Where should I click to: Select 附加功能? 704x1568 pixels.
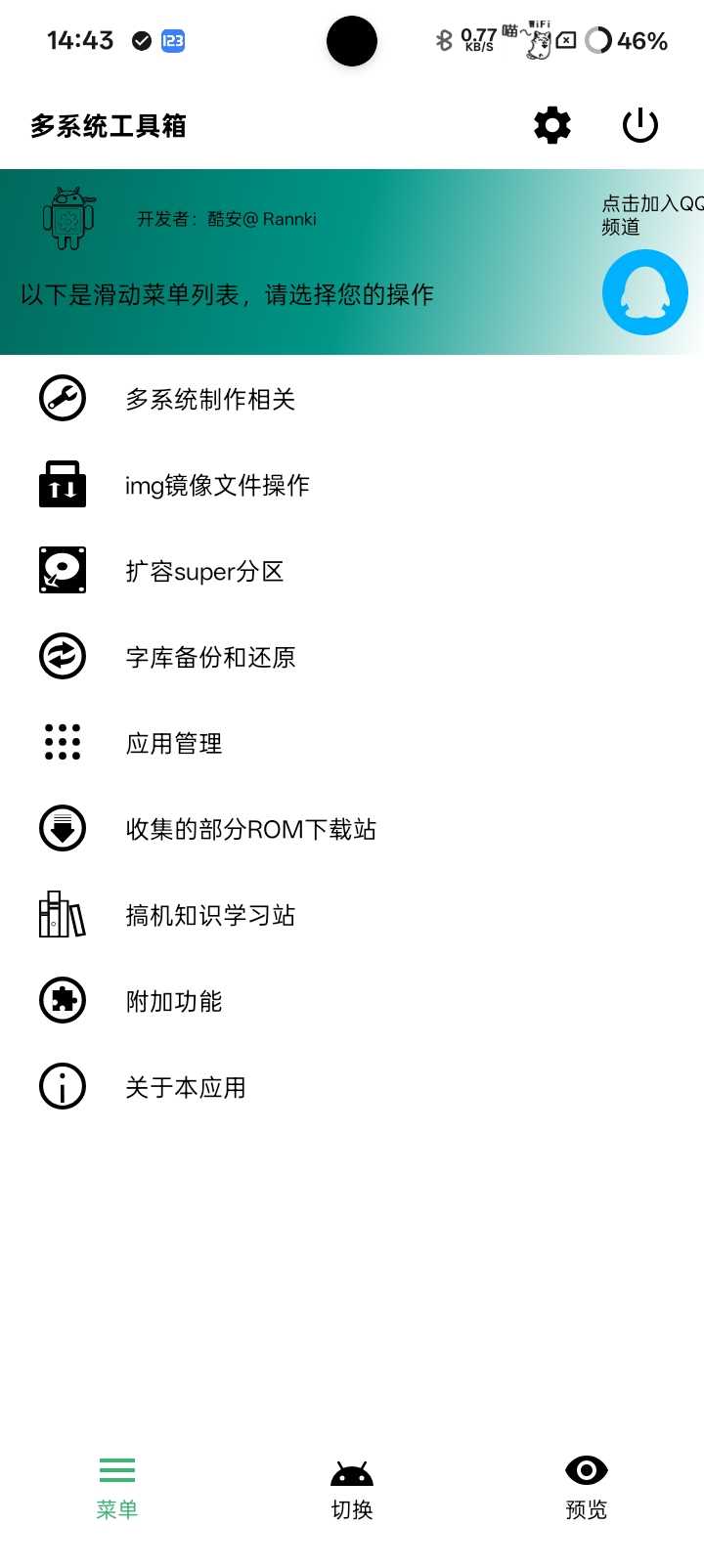174,1001
